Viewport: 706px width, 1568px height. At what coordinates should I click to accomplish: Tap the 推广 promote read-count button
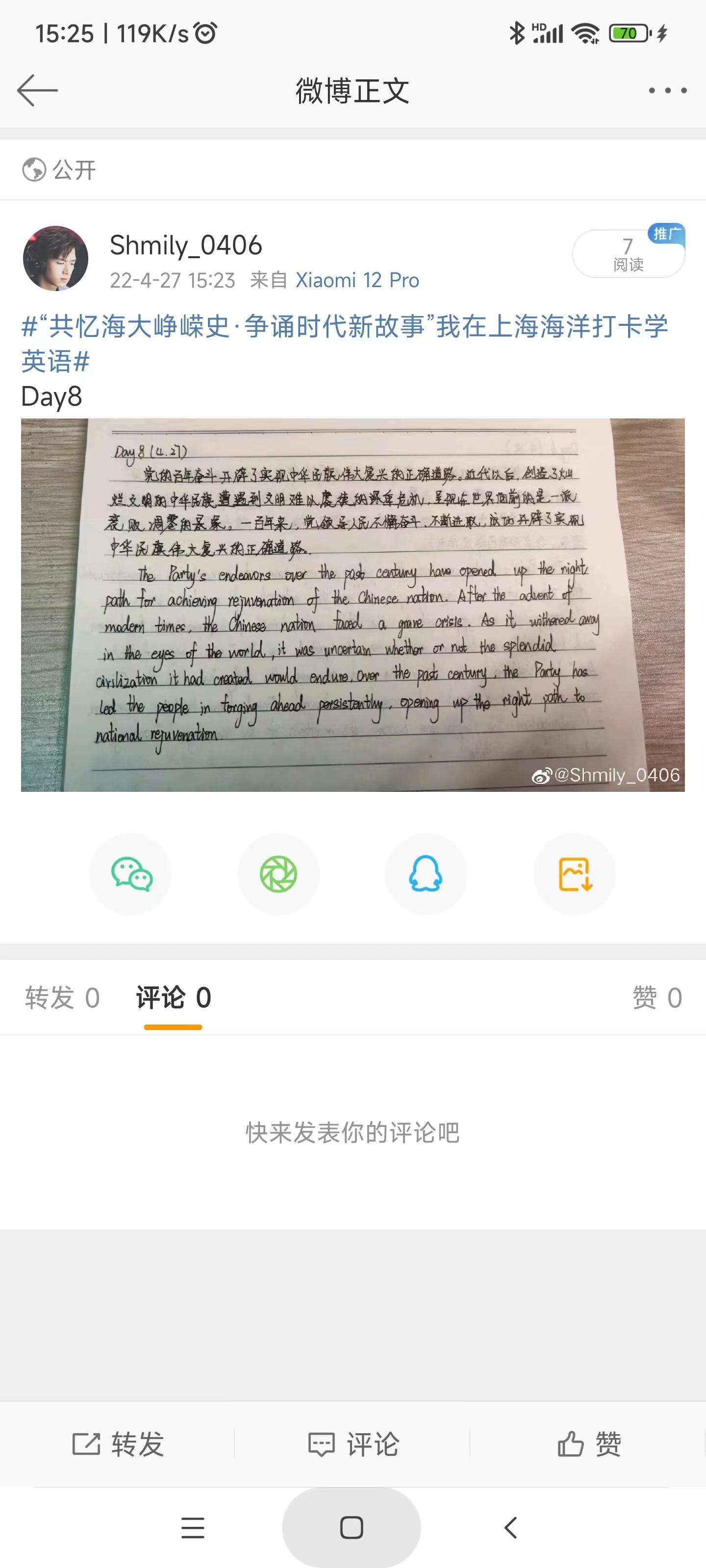628,254
